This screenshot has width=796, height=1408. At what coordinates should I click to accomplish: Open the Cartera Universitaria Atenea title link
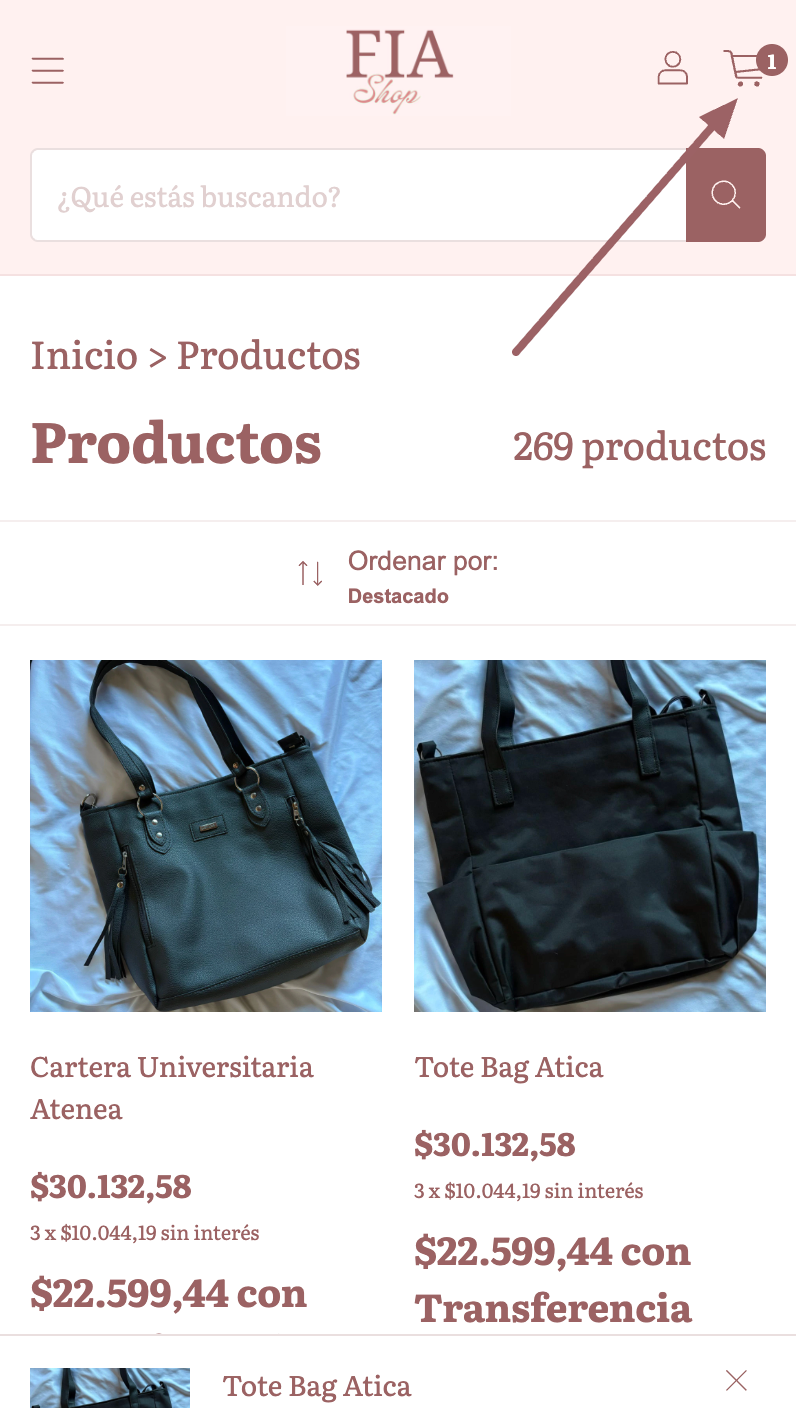click(172, 1088)
